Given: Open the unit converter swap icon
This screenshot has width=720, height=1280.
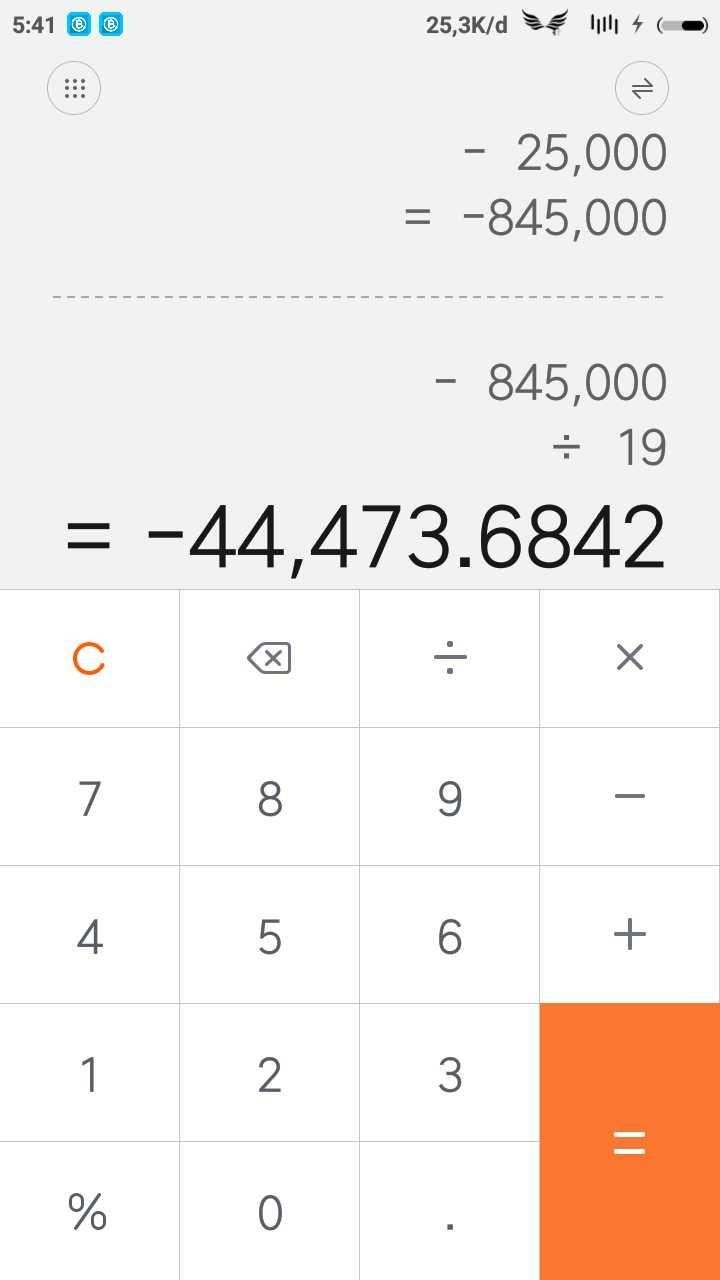Looking at the screenshot, I should click(642, 88).
